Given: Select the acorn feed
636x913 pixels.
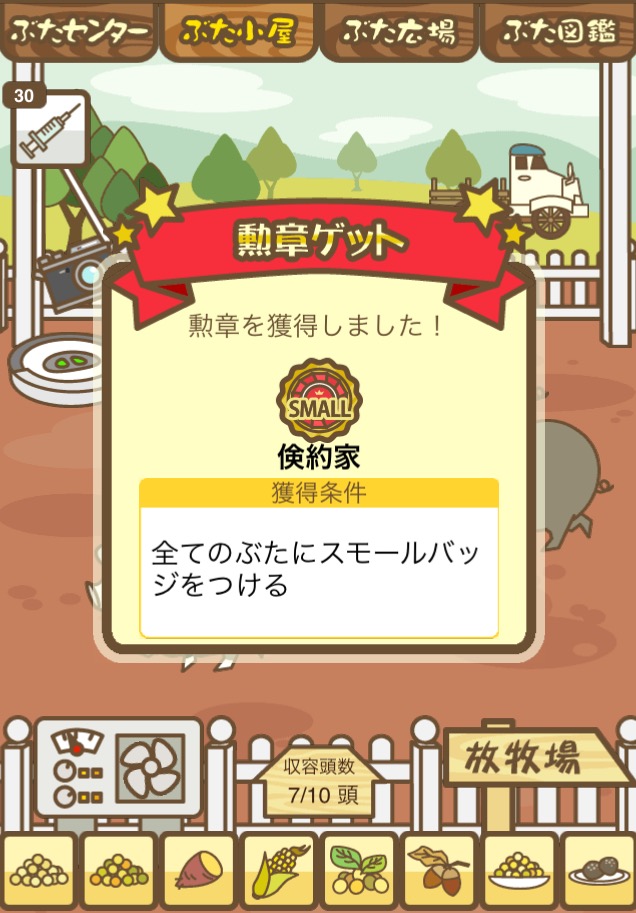Looking at the screenshot, I should (x=438, y=870).
